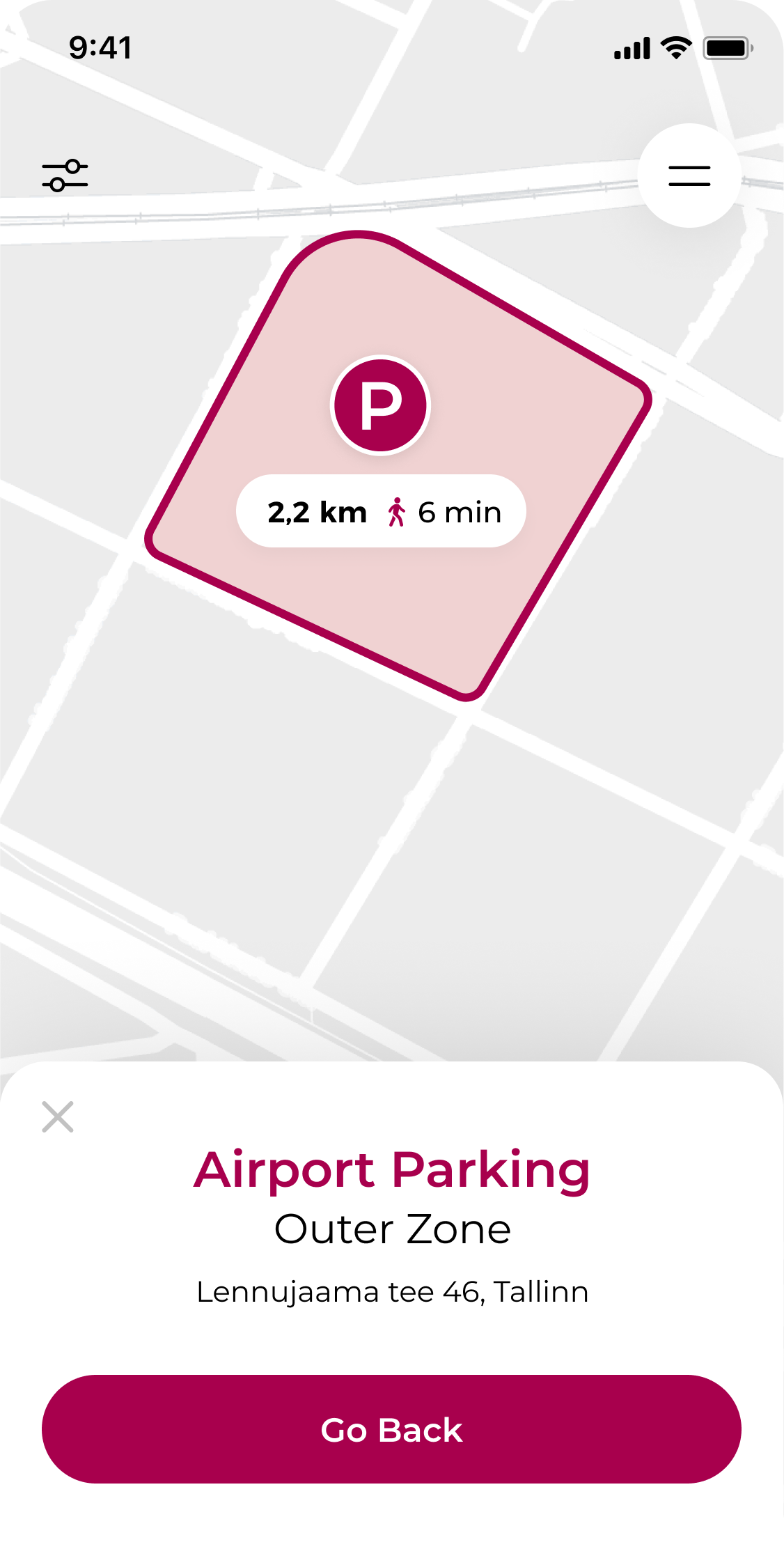This screenshot has height=1565, width=784.
Task: Close the Airport Parking panel
Action: tap(58, 1117)
